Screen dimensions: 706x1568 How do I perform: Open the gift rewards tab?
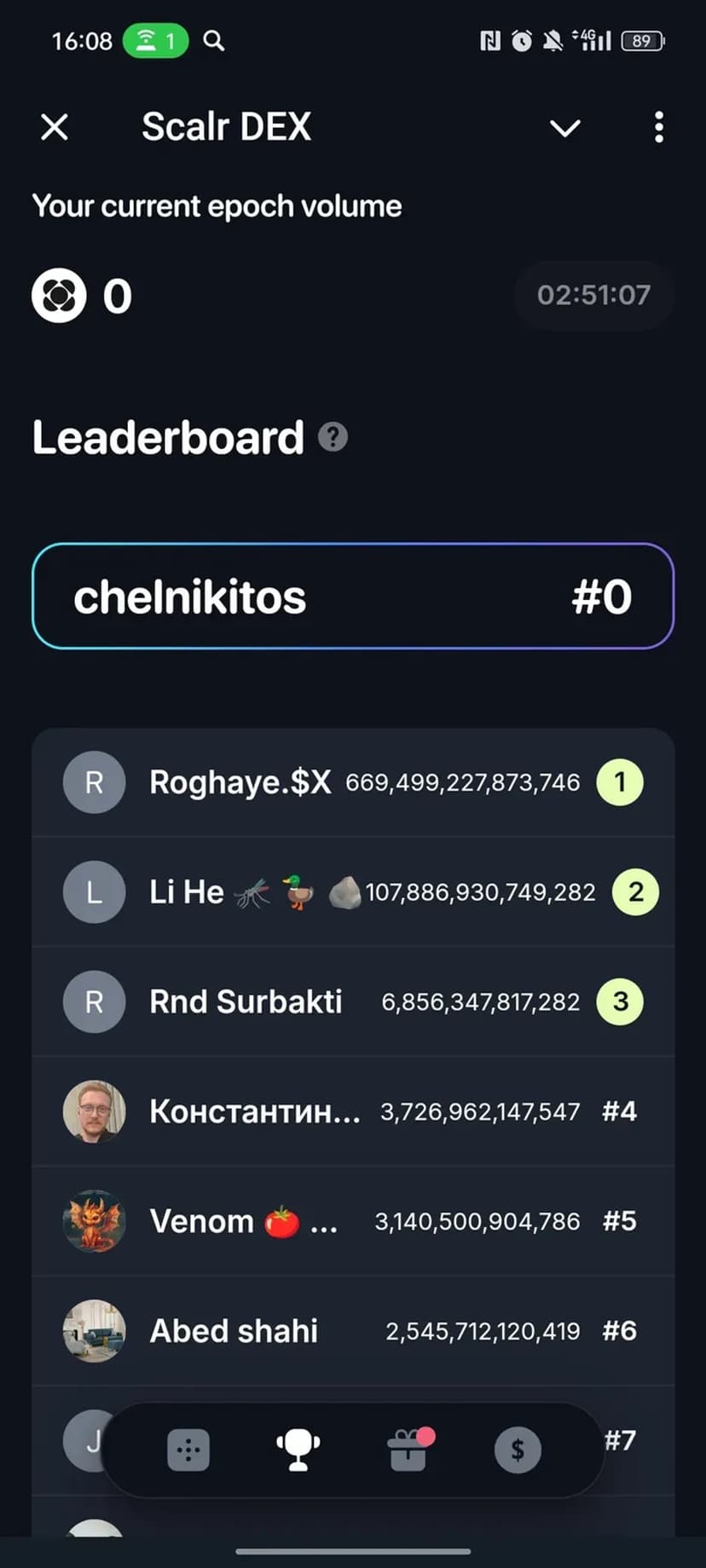point(408,1450)
